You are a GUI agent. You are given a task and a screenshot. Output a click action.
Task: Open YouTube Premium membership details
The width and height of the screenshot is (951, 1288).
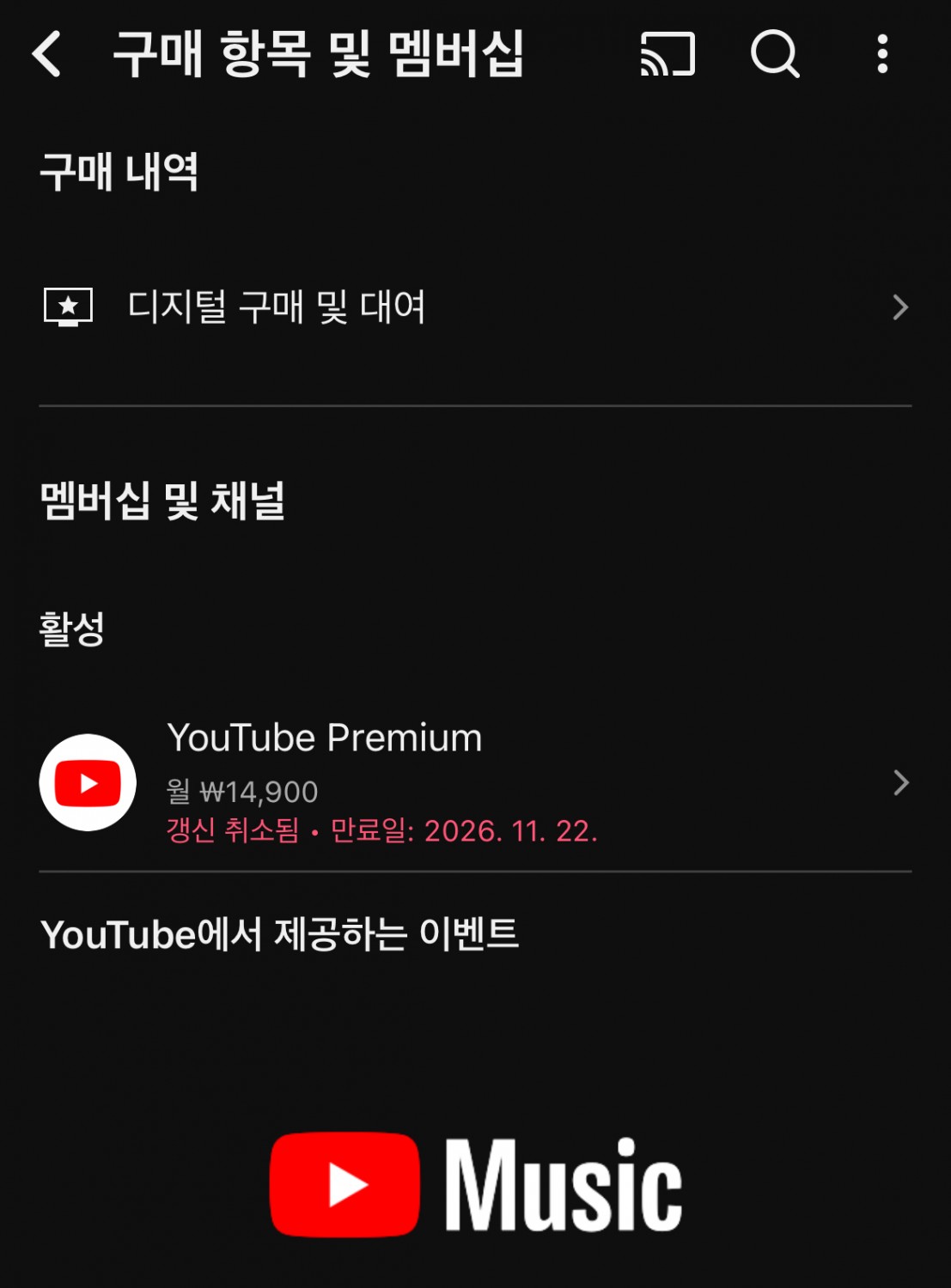click(475, 782)
